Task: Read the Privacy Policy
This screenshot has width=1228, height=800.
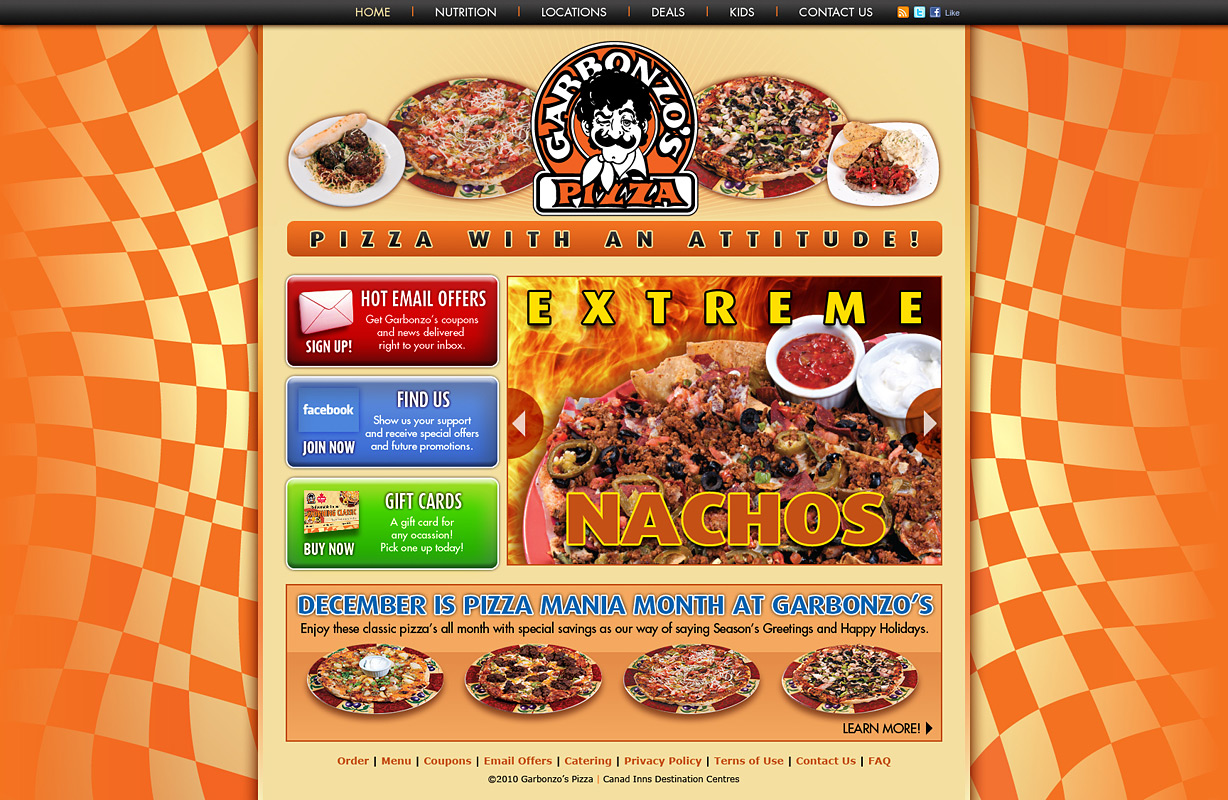Action: (x=663, y=761)
